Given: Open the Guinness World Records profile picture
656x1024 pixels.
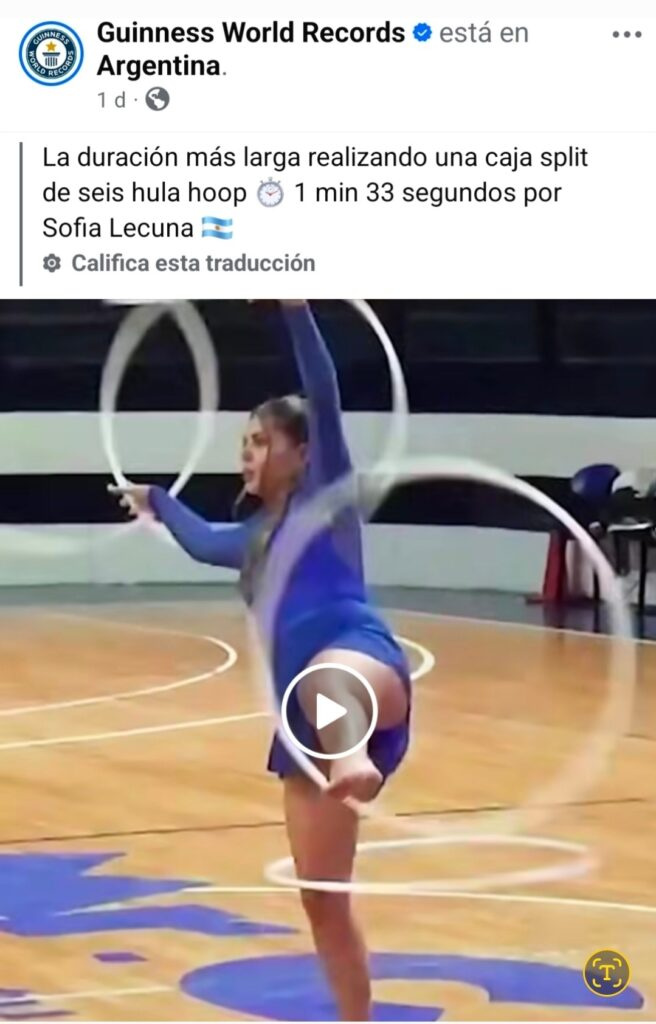Looking at the screenshot, I should tap(51, 53).
